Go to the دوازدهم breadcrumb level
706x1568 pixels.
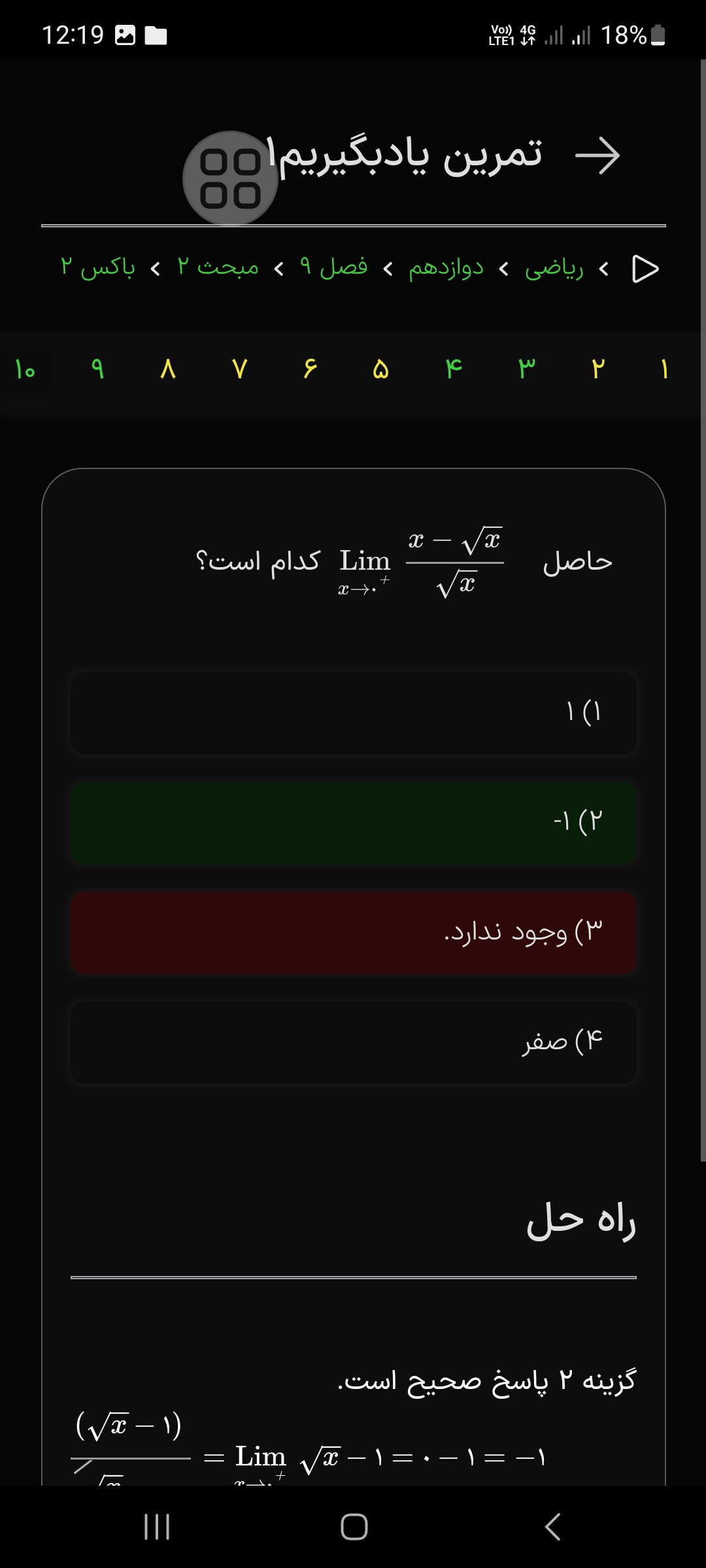(446, 269)
